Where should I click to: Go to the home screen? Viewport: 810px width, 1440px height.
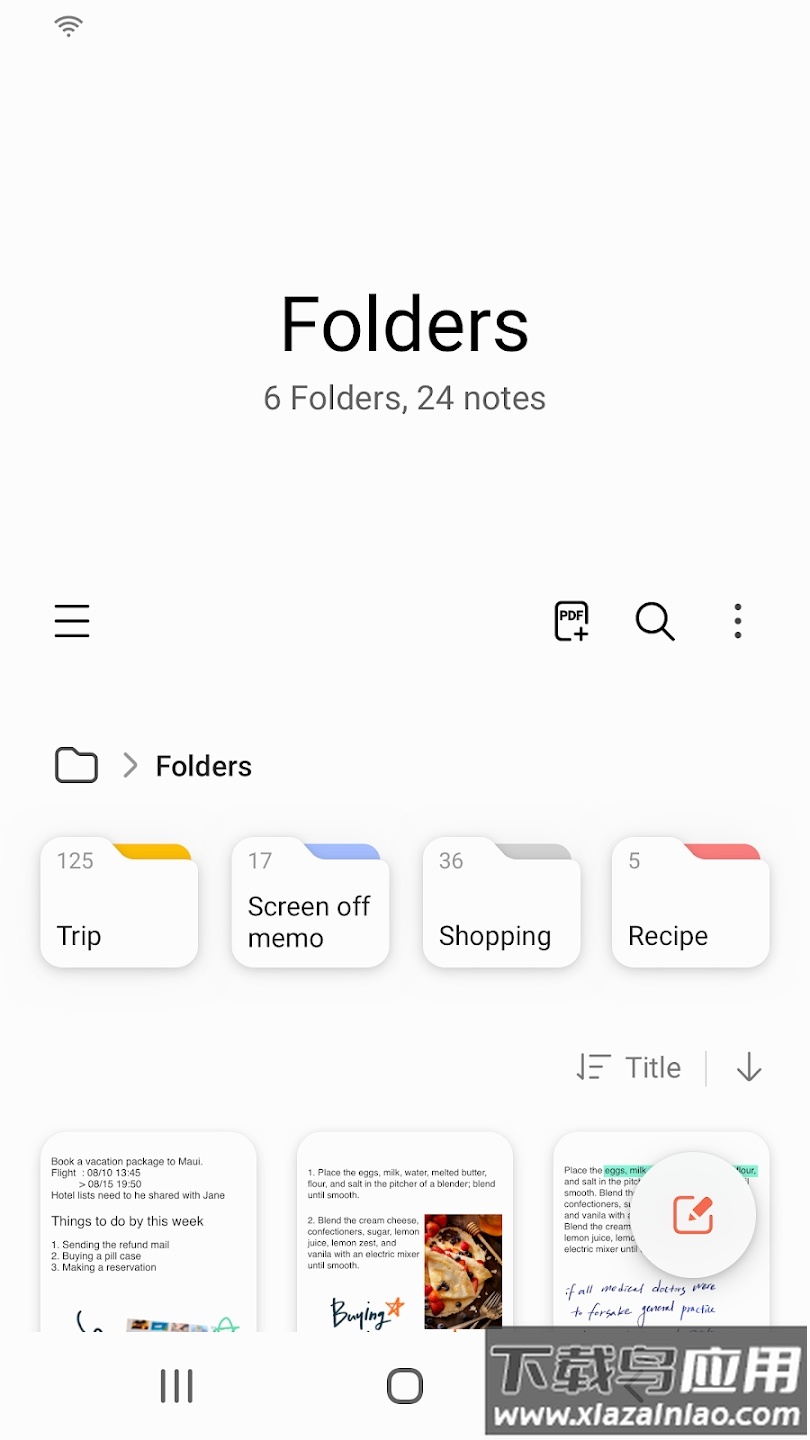[405, 1386]
